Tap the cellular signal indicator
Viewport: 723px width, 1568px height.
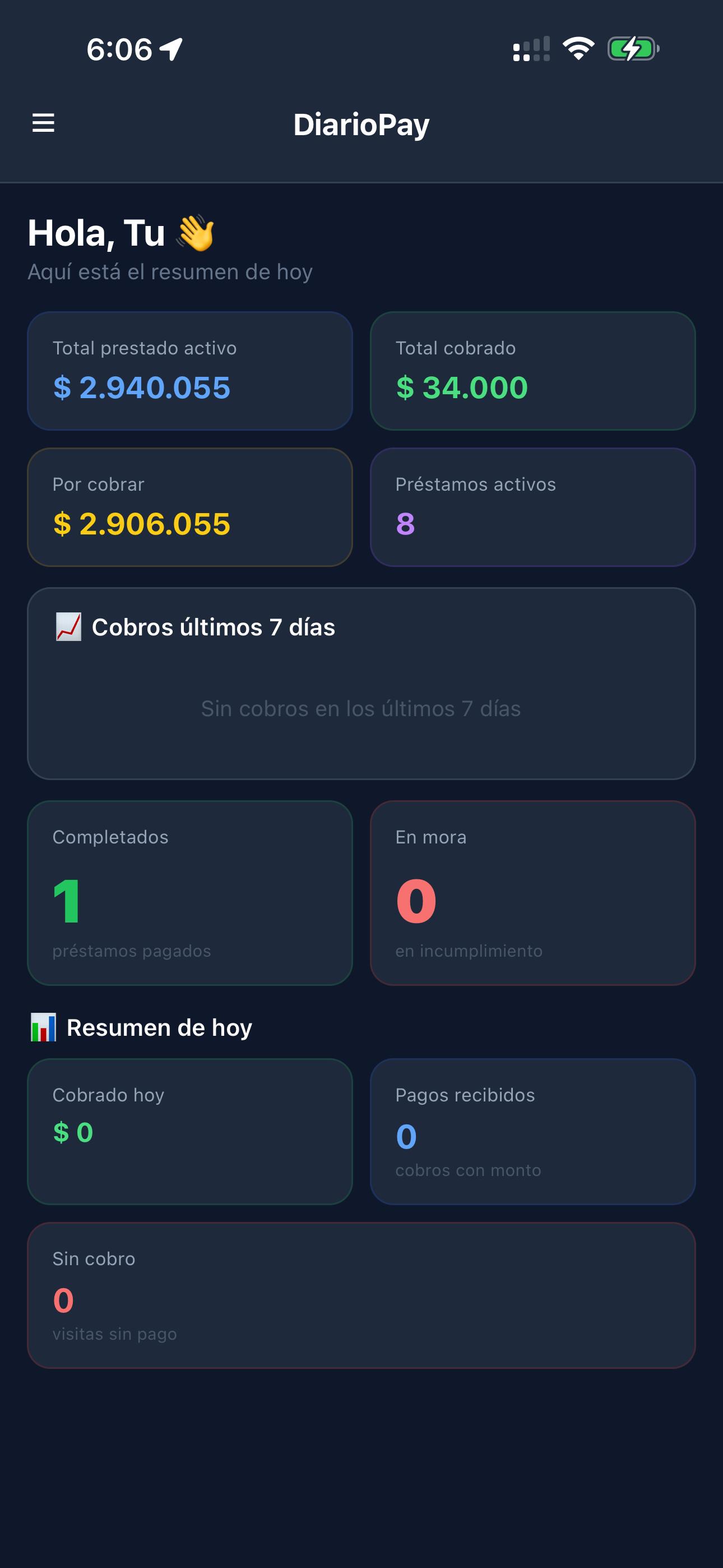point(532,50)
